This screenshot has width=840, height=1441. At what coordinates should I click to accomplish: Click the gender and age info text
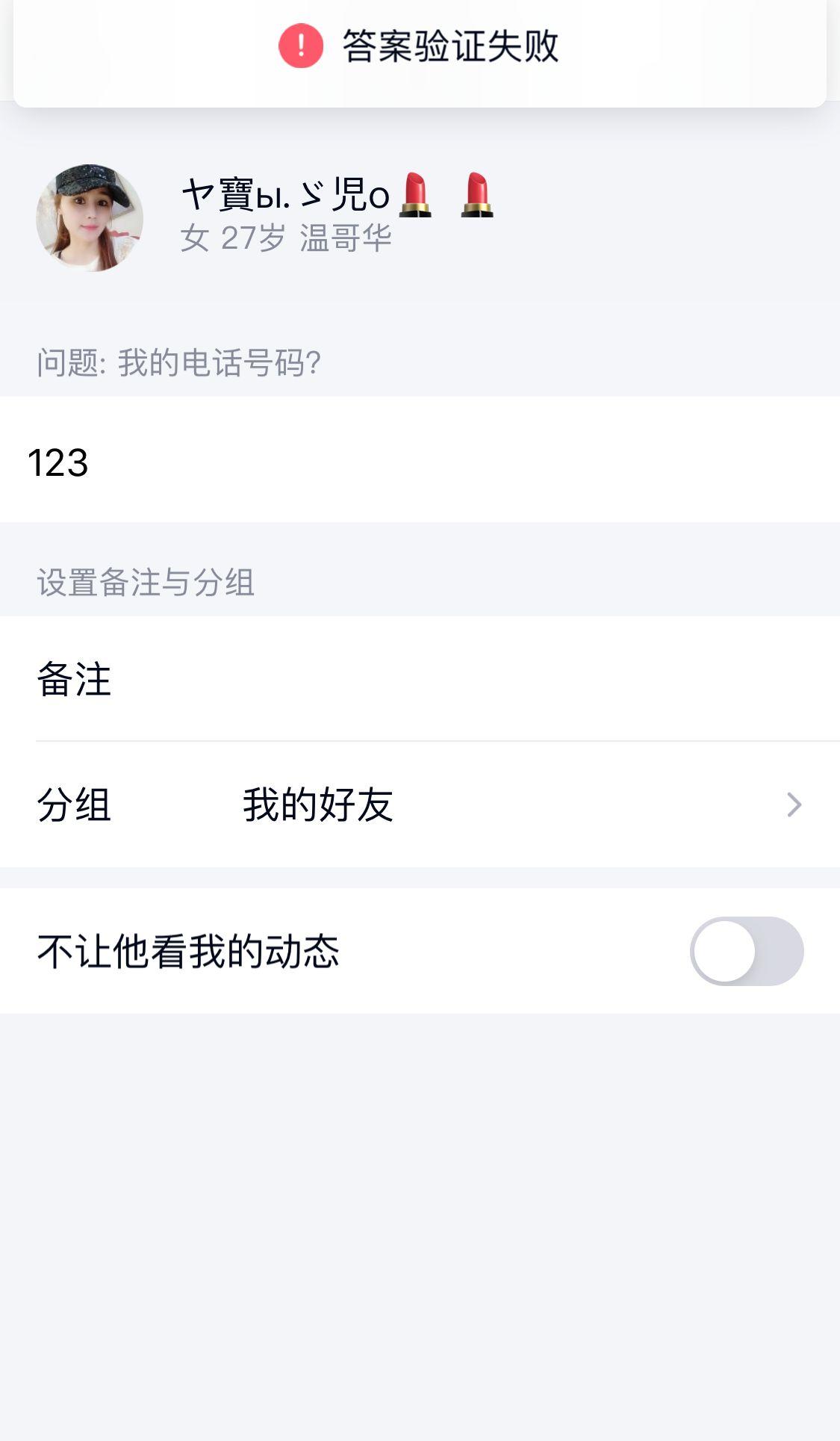231,239
